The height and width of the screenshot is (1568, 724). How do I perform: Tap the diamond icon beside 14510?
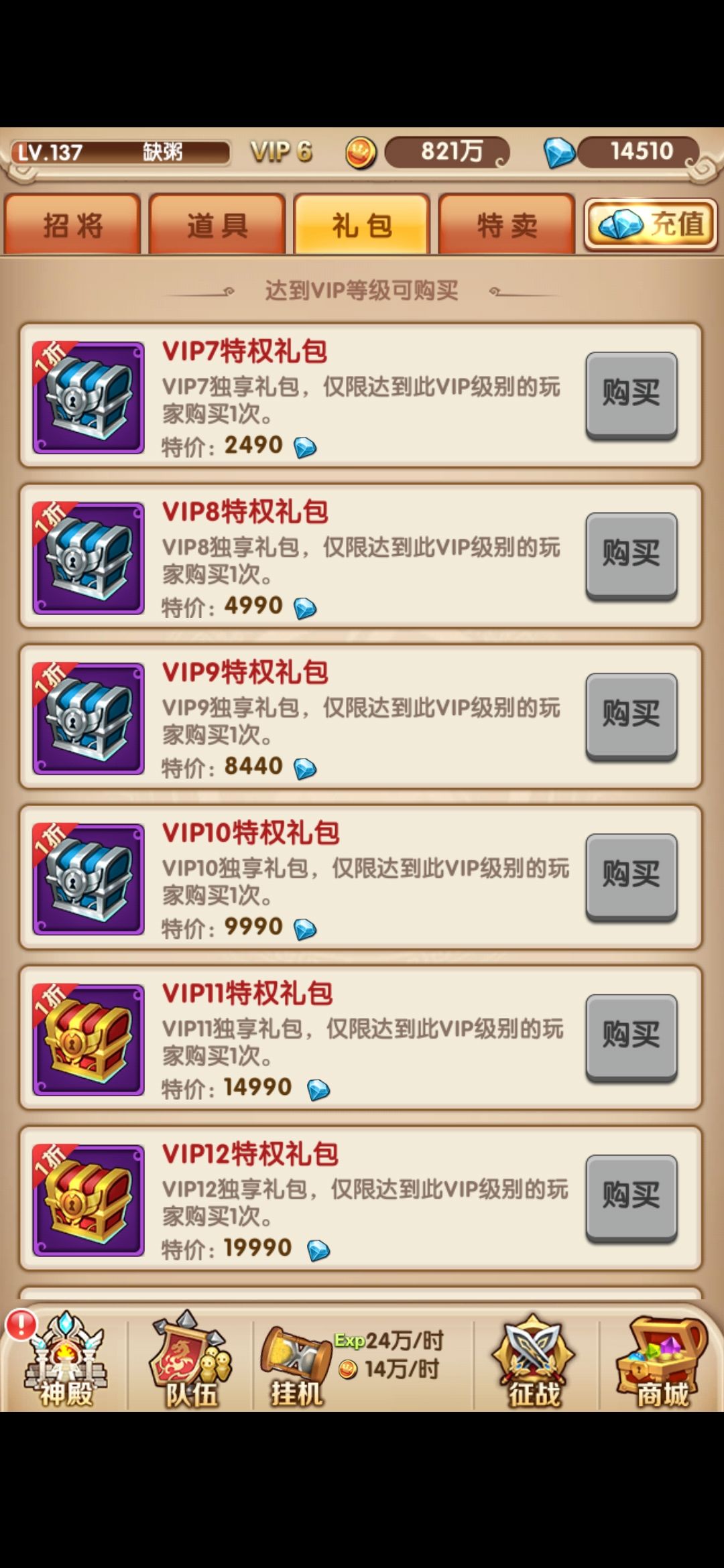(560, 151)
